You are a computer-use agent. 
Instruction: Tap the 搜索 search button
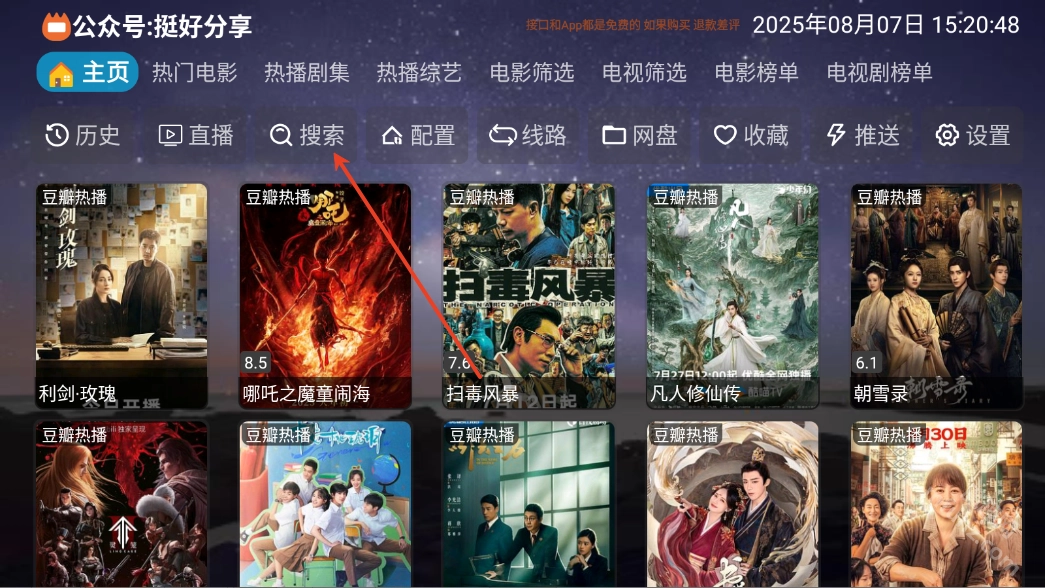307,136
